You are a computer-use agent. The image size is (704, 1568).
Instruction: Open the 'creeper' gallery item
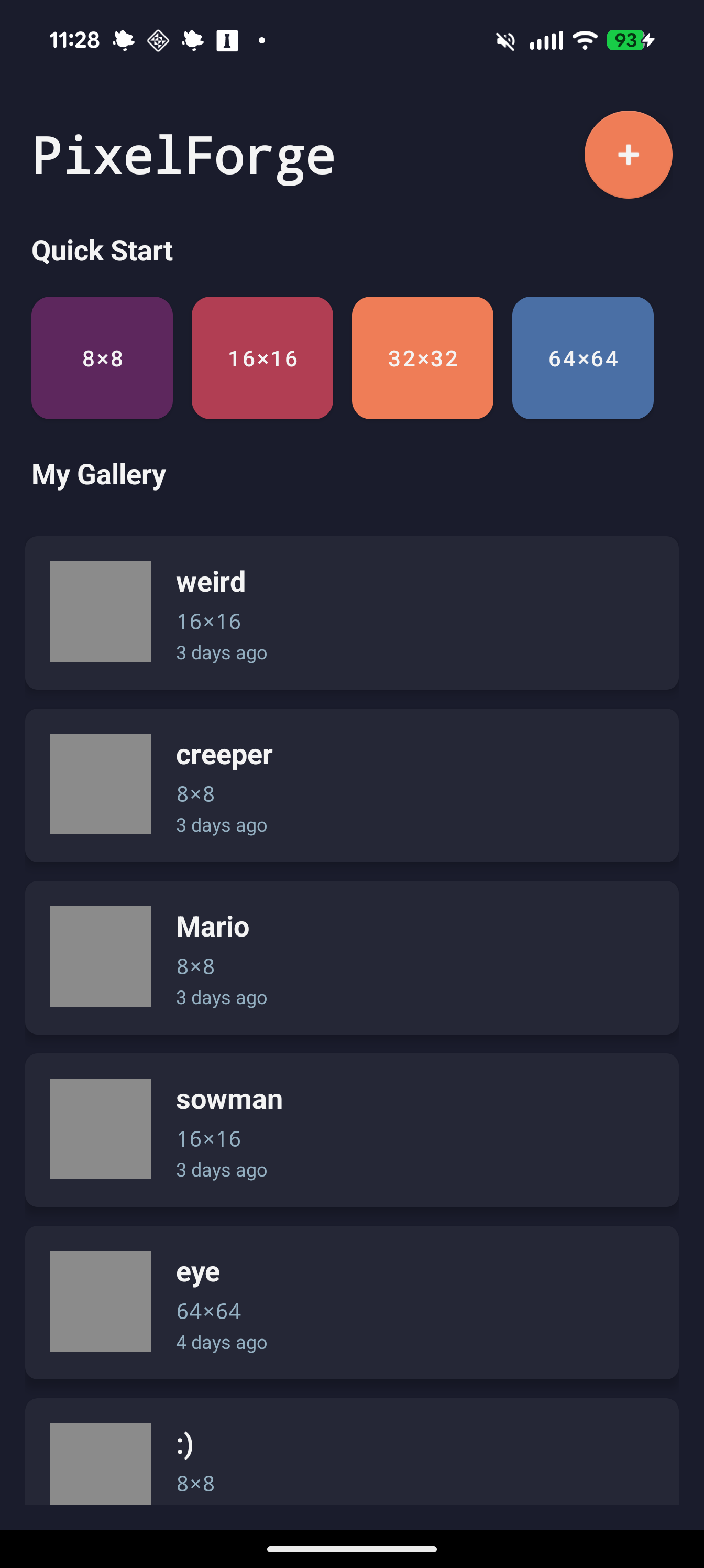click(351, 785)
